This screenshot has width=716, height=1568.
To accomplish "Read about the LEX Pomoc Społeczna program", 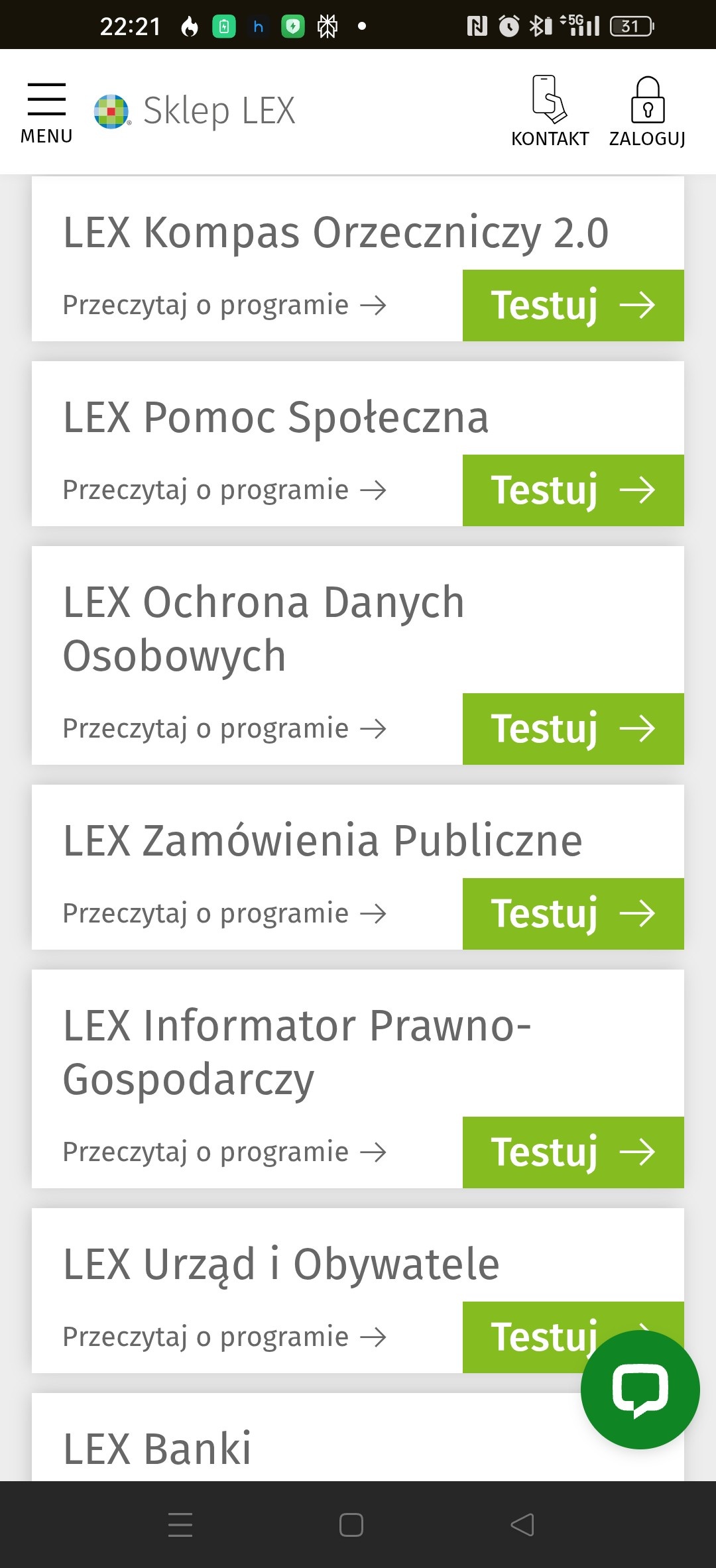I will (x=224, y=490).
